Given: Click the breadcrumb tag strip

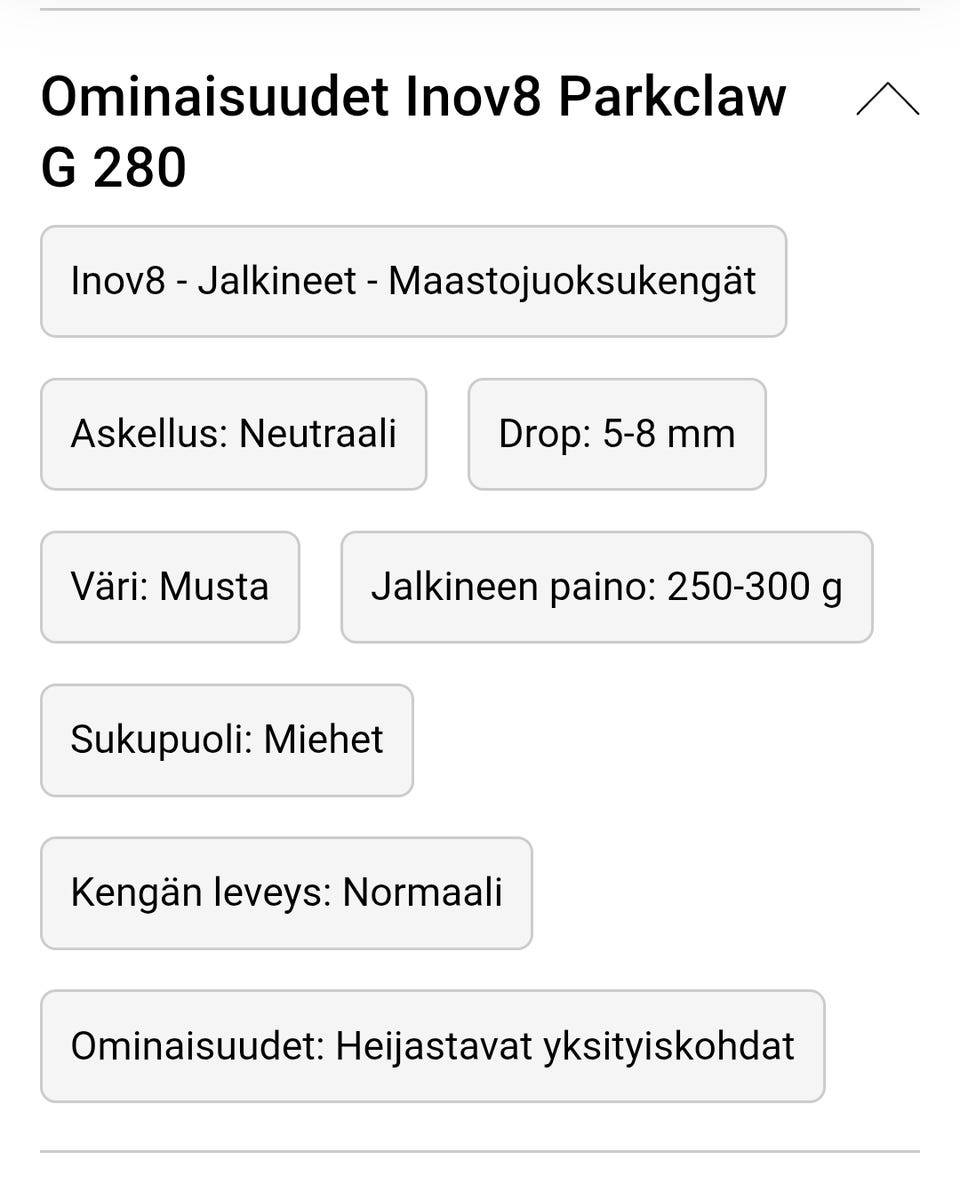Looking at the screenshot, I should click(x=413, y=281).
